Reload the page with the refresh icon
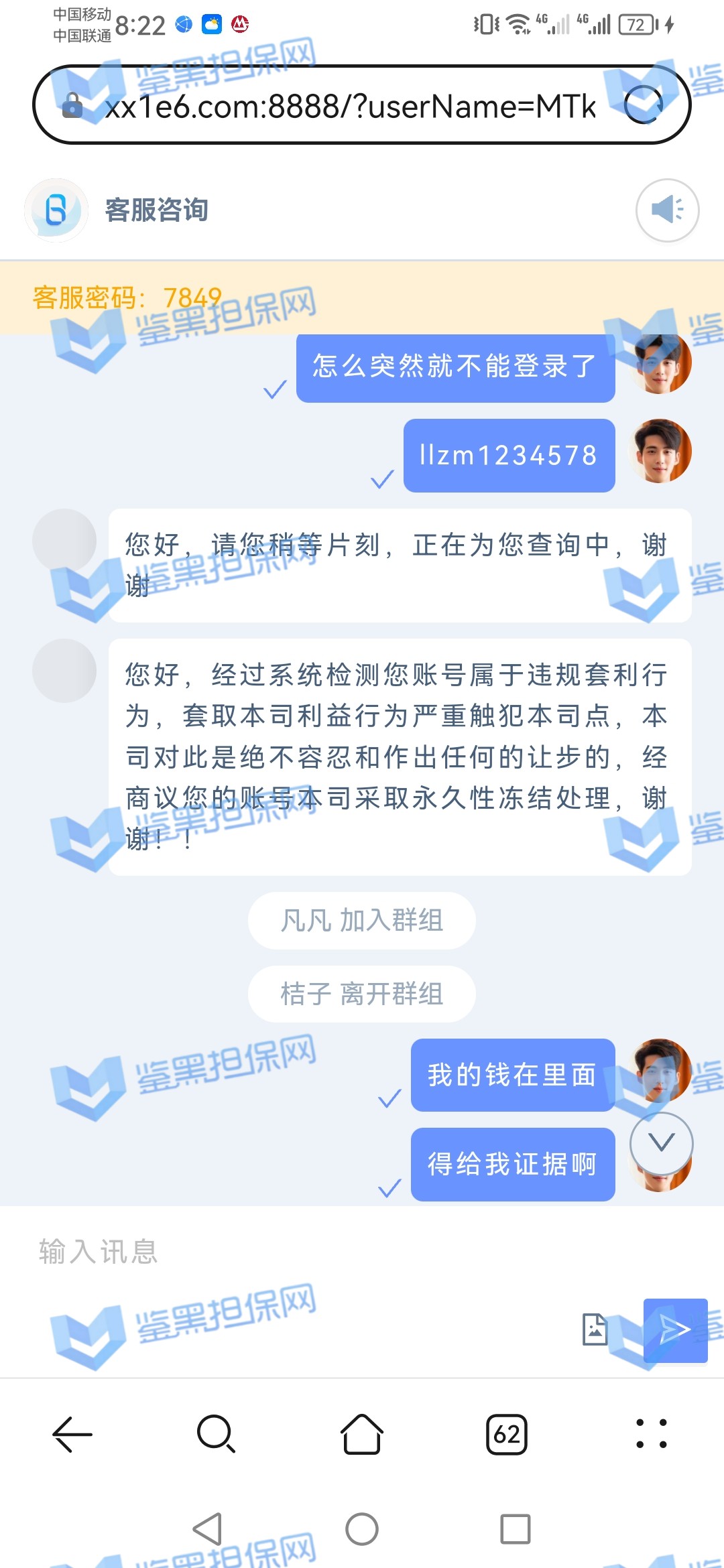 643,105
